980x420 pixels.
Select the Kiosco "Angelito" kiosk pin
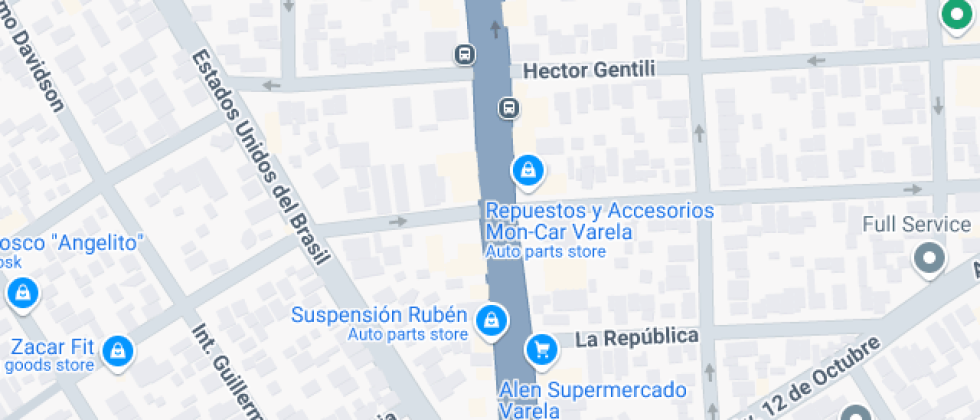click(x=21, y=294)
